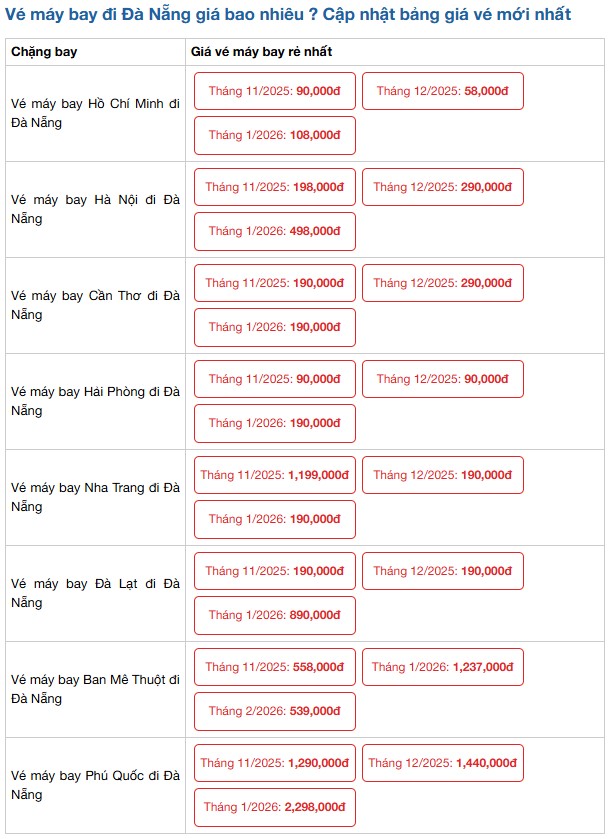
Task: Open Hà Nội–Đà Nẵng Tháng 11/2025 198,000đ fare
Action: [x=274, y=187]
